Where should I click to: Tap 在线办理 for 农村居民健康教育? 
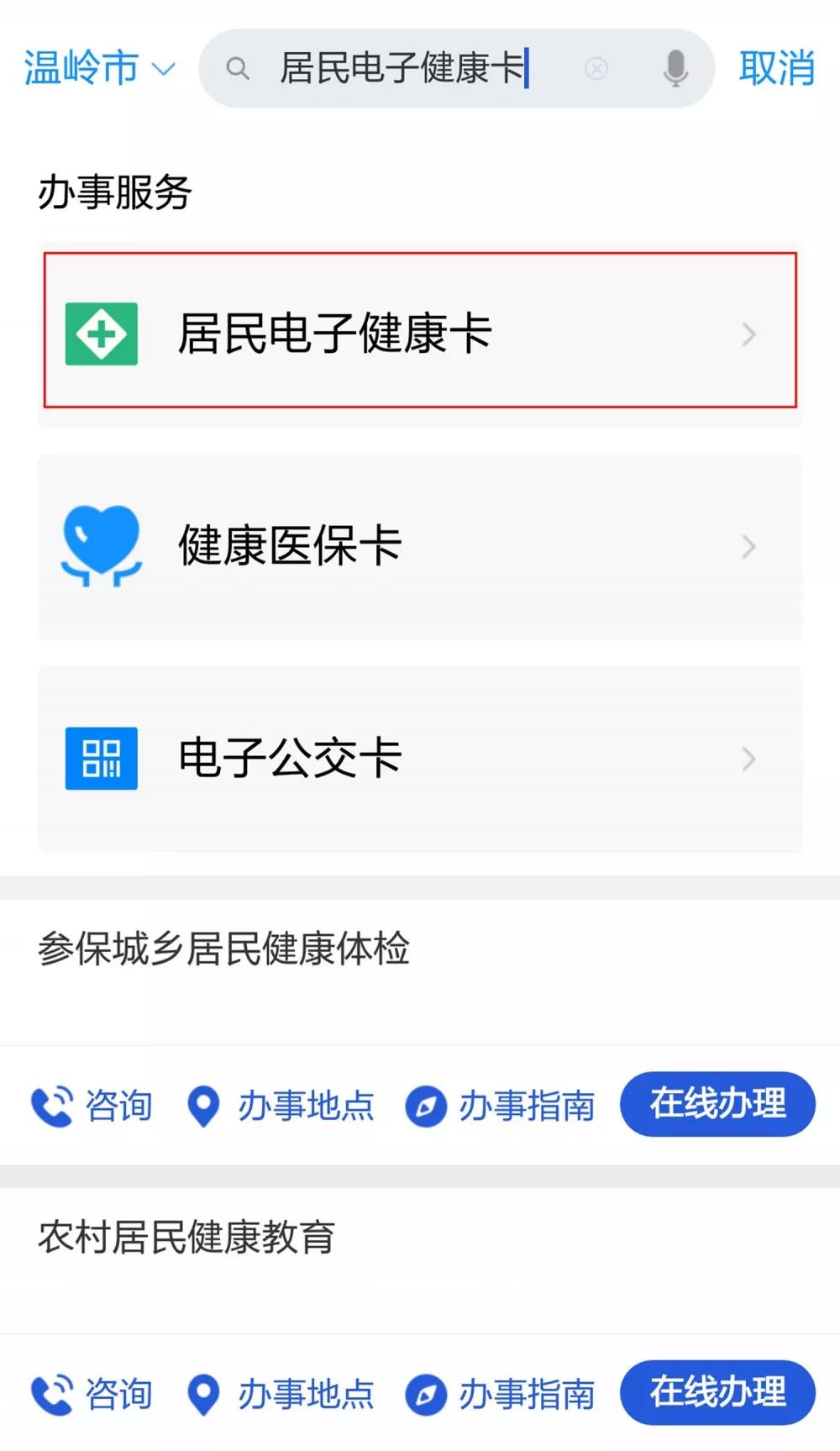[717, 1392]
